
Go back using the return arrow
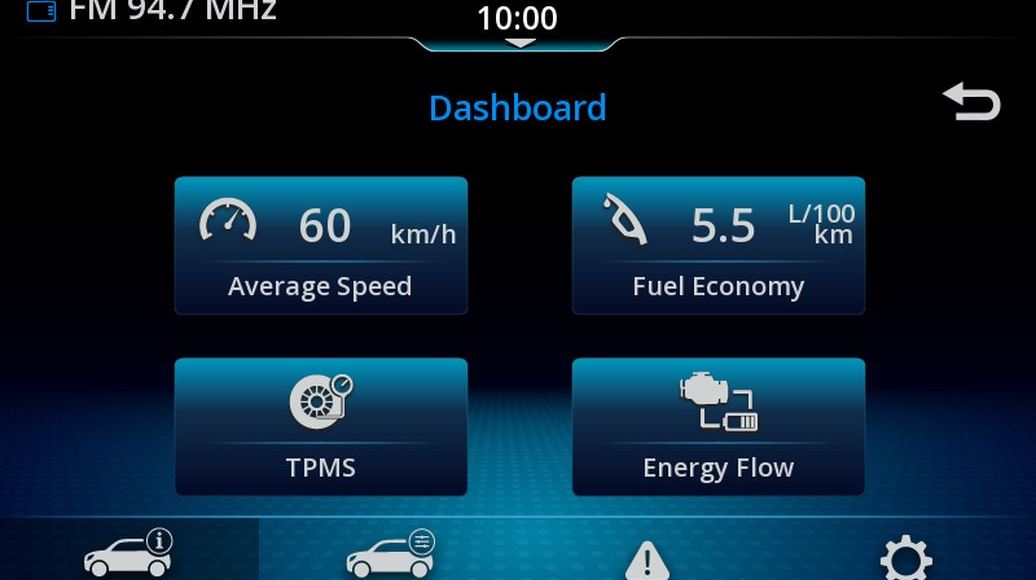click(971, 104)
